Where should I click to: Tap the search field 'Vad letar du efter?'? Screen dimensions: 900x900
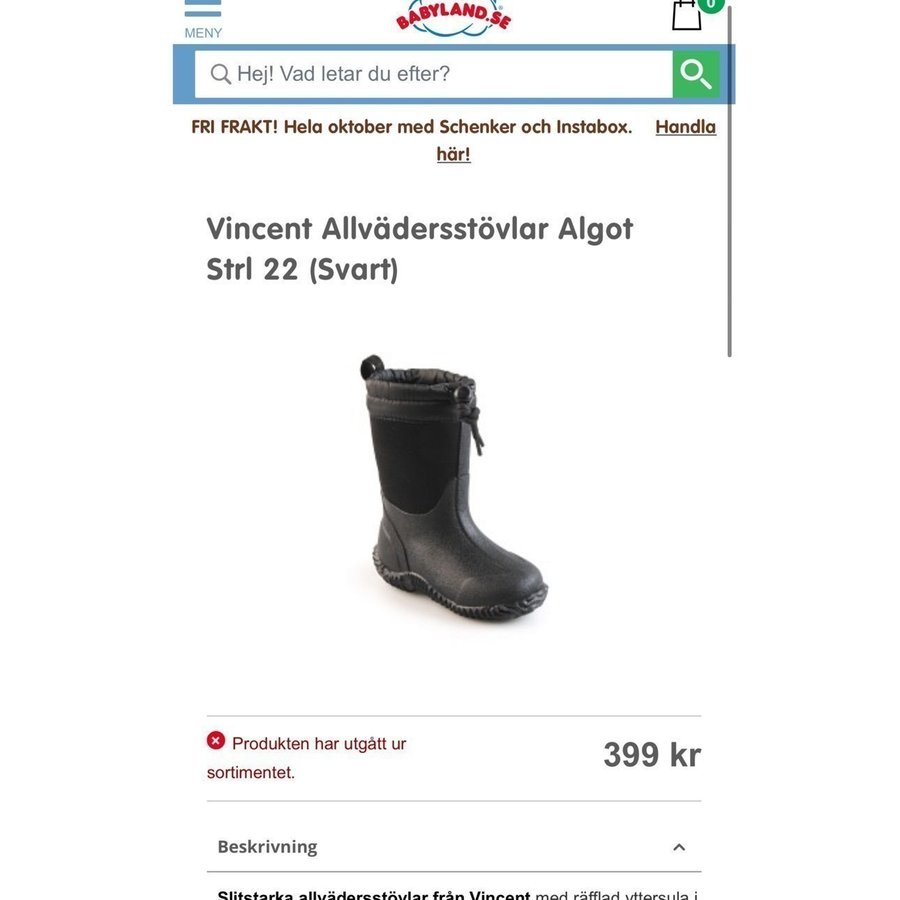point(435,74)
